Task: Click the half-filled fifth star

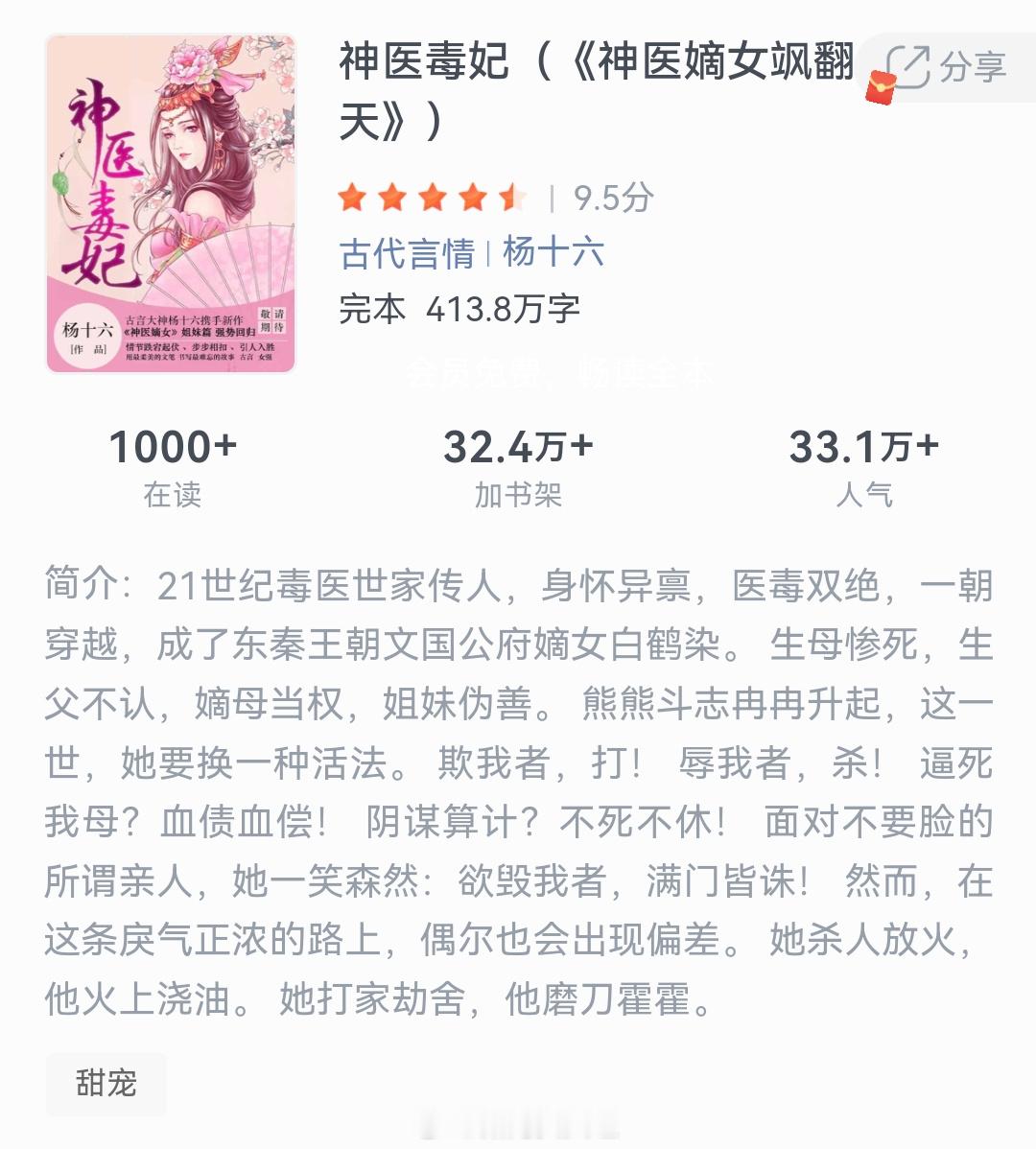Action: point(509,197)
